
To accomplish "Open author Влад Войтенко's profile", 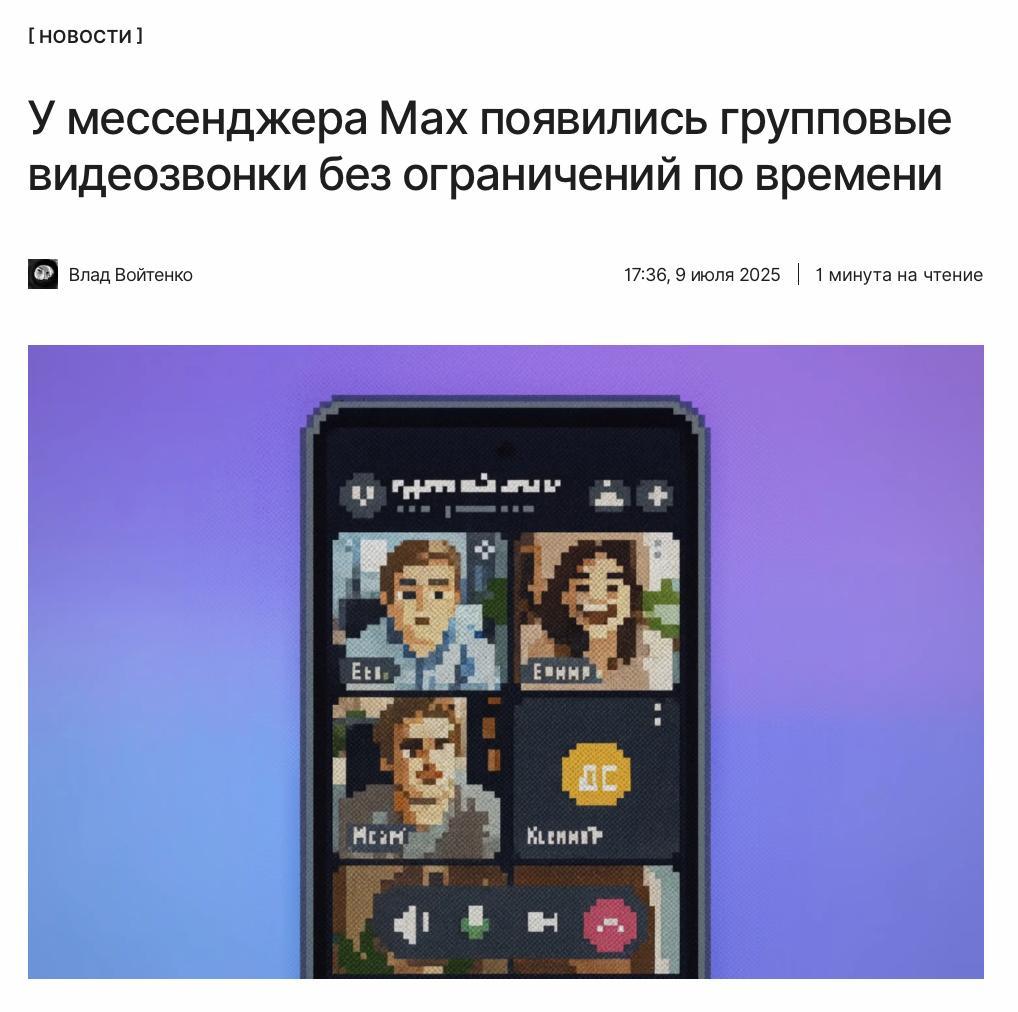I will pos(130,275).
